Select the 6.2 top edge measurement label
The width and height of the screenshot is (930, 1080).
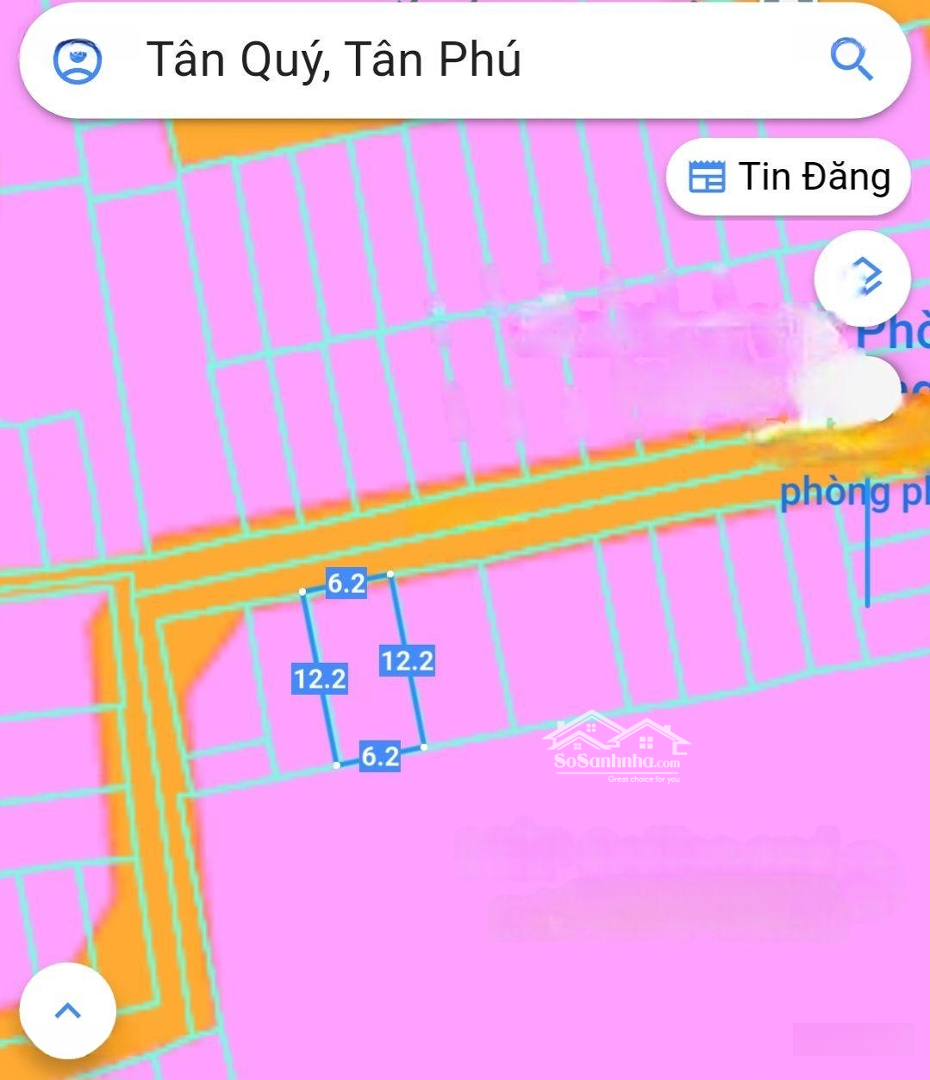click(345, 584)
